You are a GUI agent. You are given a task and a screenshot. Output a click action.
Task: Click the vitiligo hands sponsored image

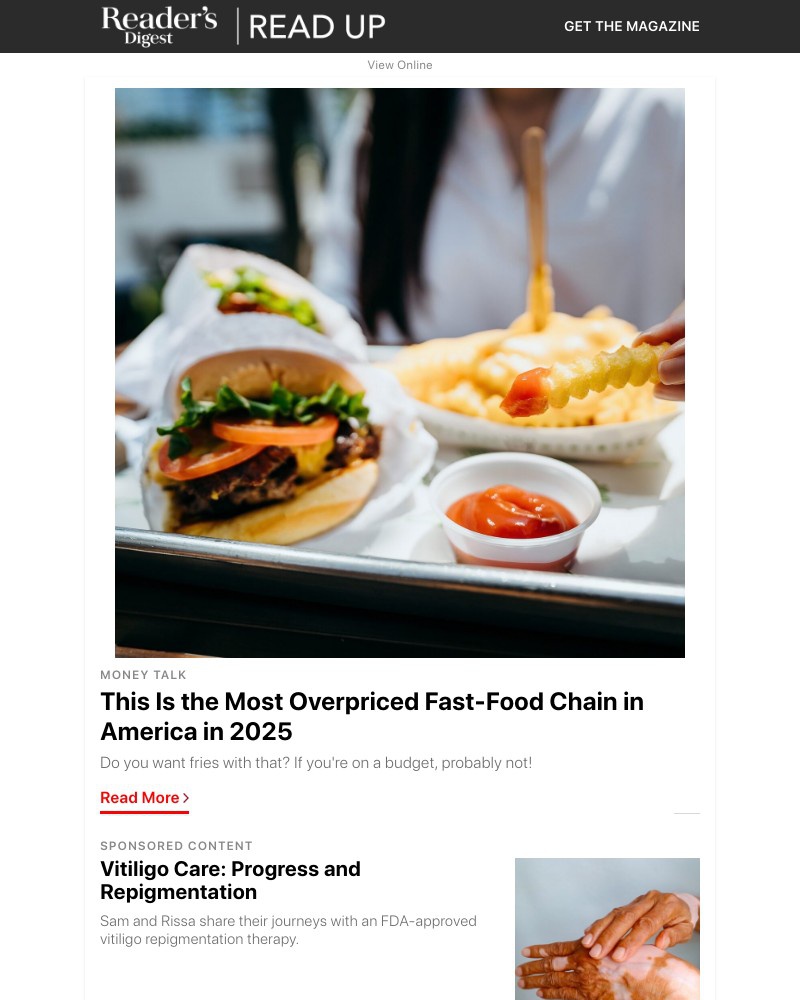pyautogui.click(x=606, y=928)
